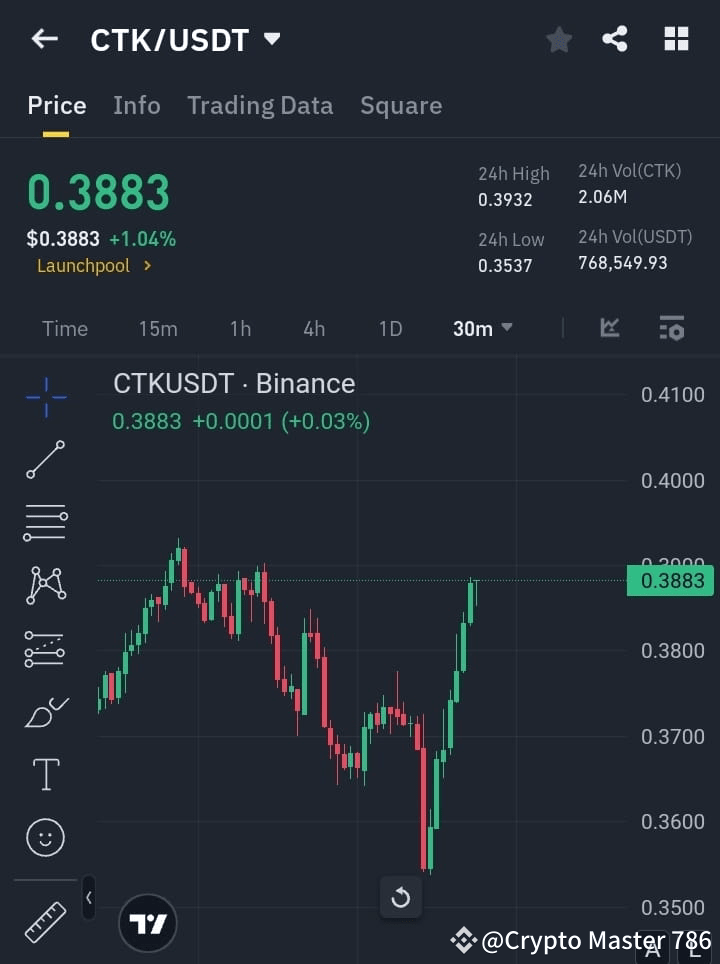Image resolution: width=720 pixels, height=964 pixels.
Task: Toggle the favorite star for CTK/USDT
Action: (558, 39)
